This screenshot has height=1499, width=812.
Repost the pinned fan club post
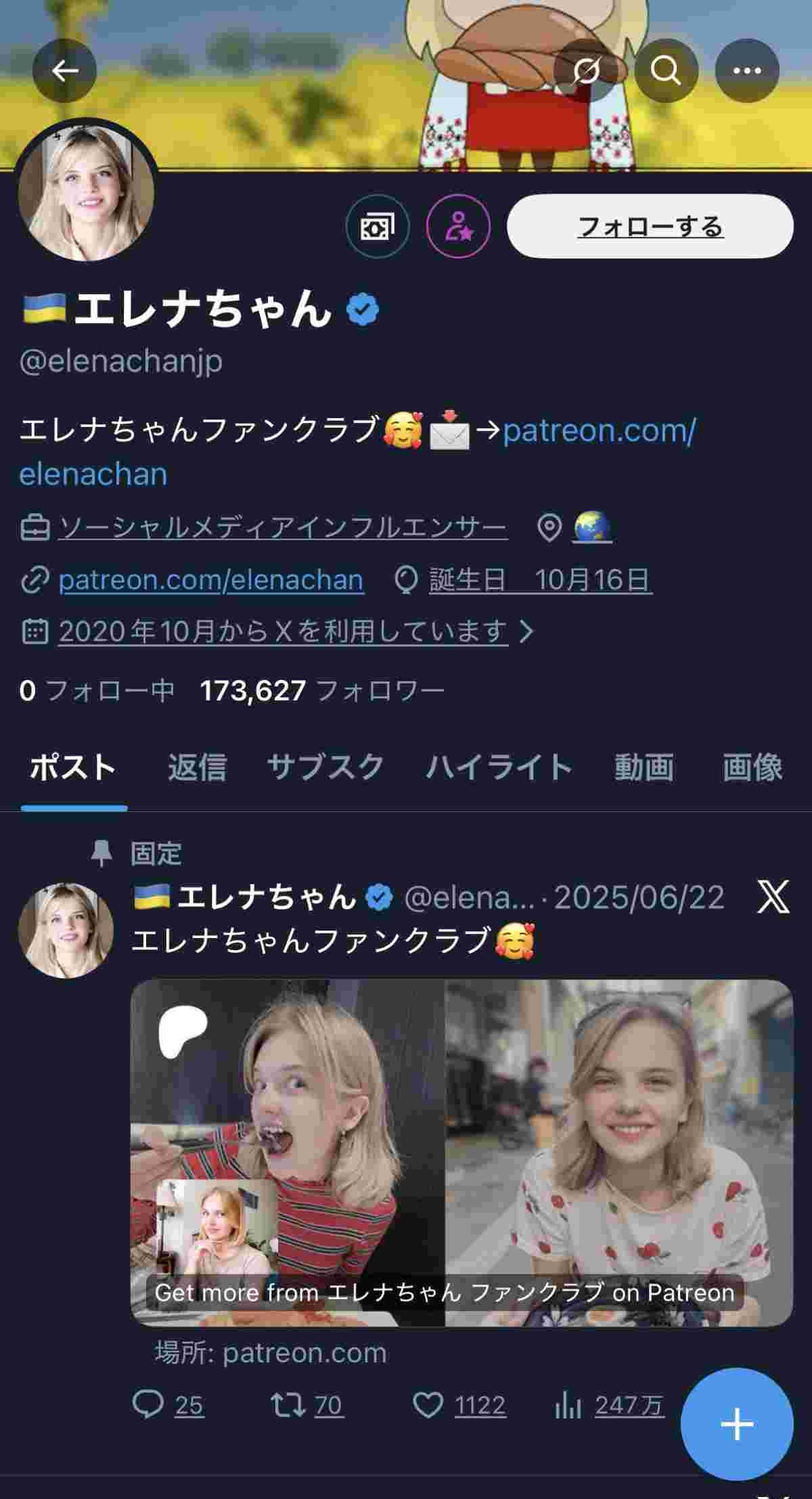(x=288, y=1406)
